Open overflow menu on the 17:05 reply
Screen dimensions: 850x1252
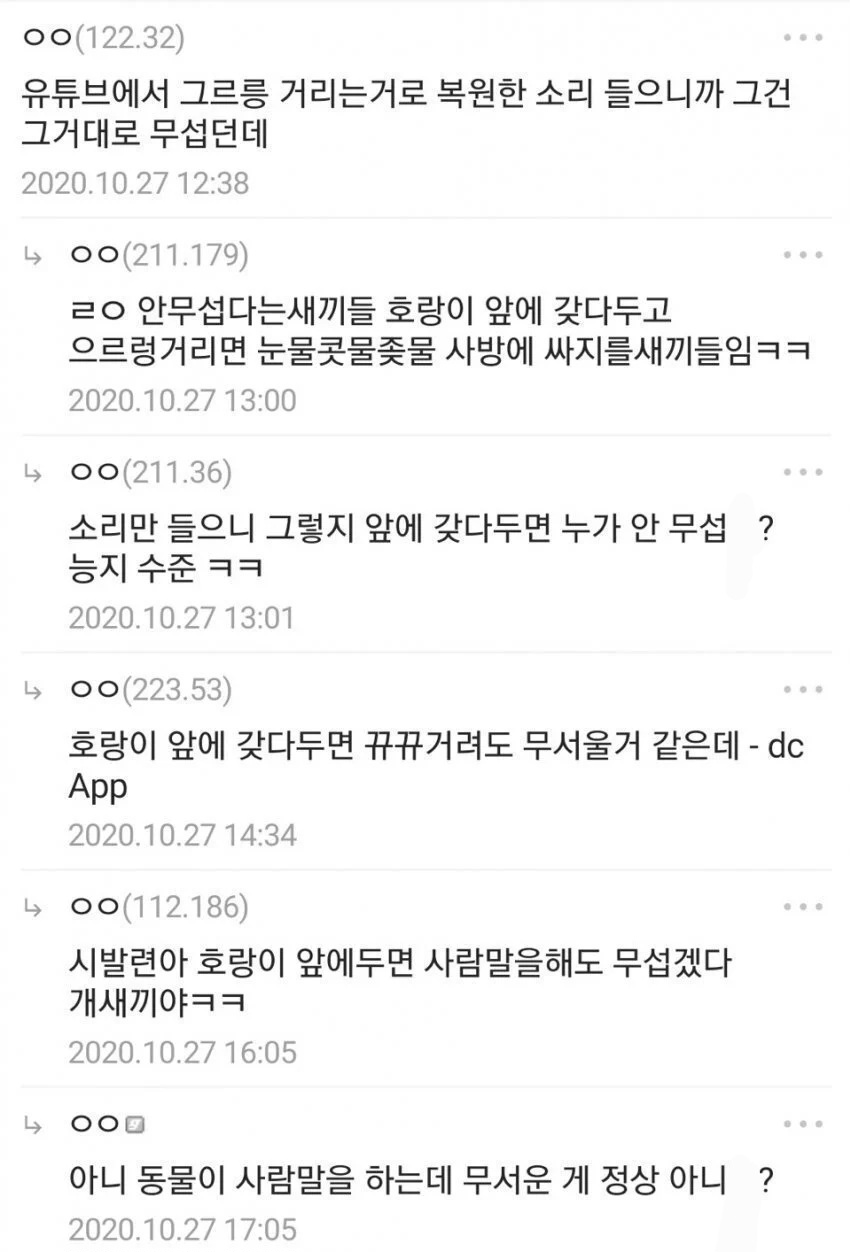tap(803, 1124)
